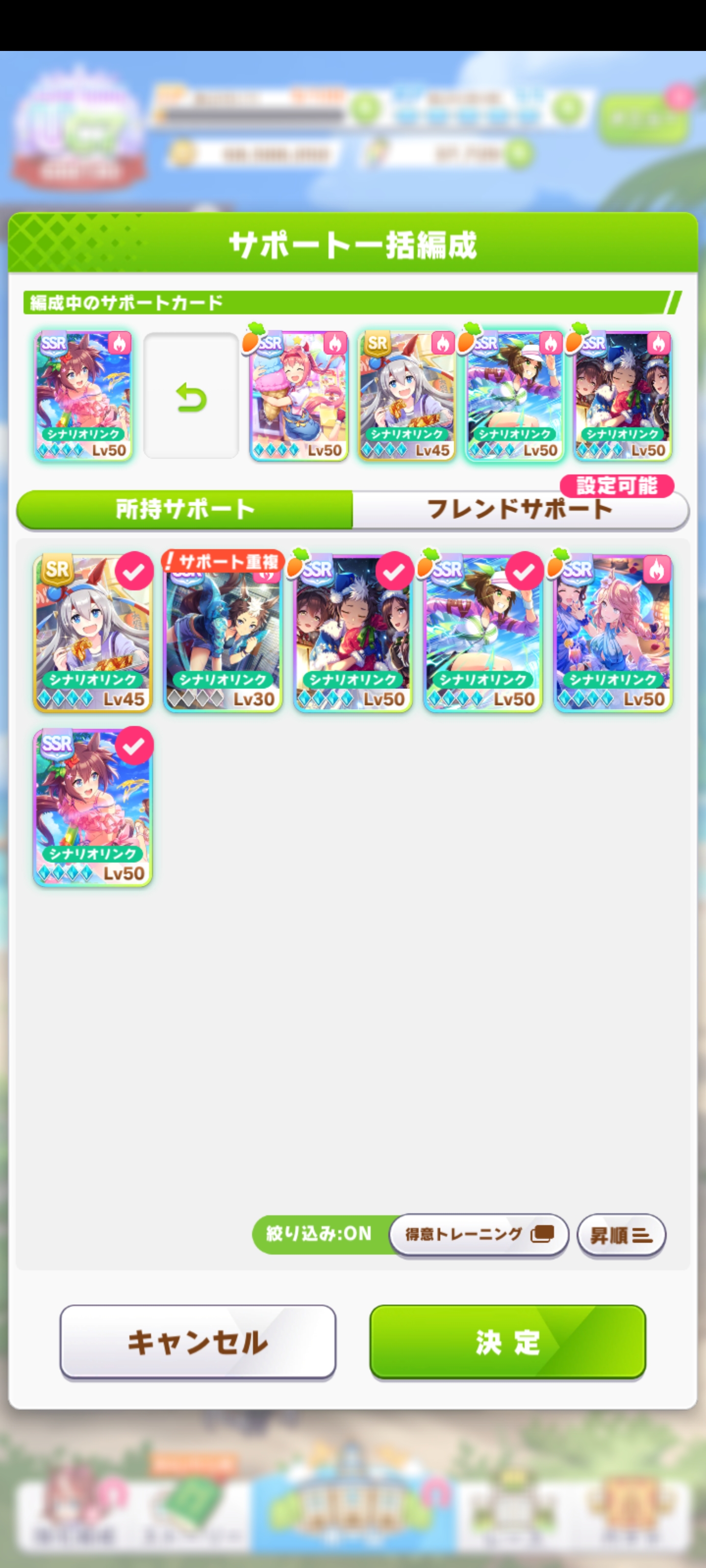The image size is (706, 1568).
Task: Select the Lv30 card marked サポート重複
Action: 223,633
